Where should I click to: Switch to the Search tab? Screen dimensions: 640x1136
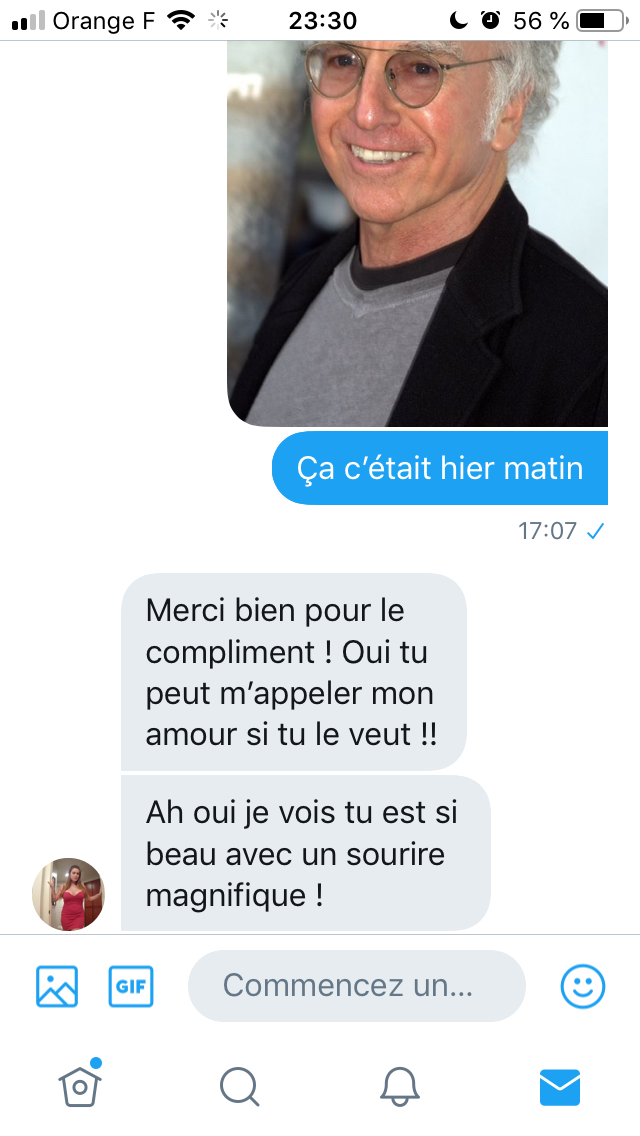click(239, 1085)
